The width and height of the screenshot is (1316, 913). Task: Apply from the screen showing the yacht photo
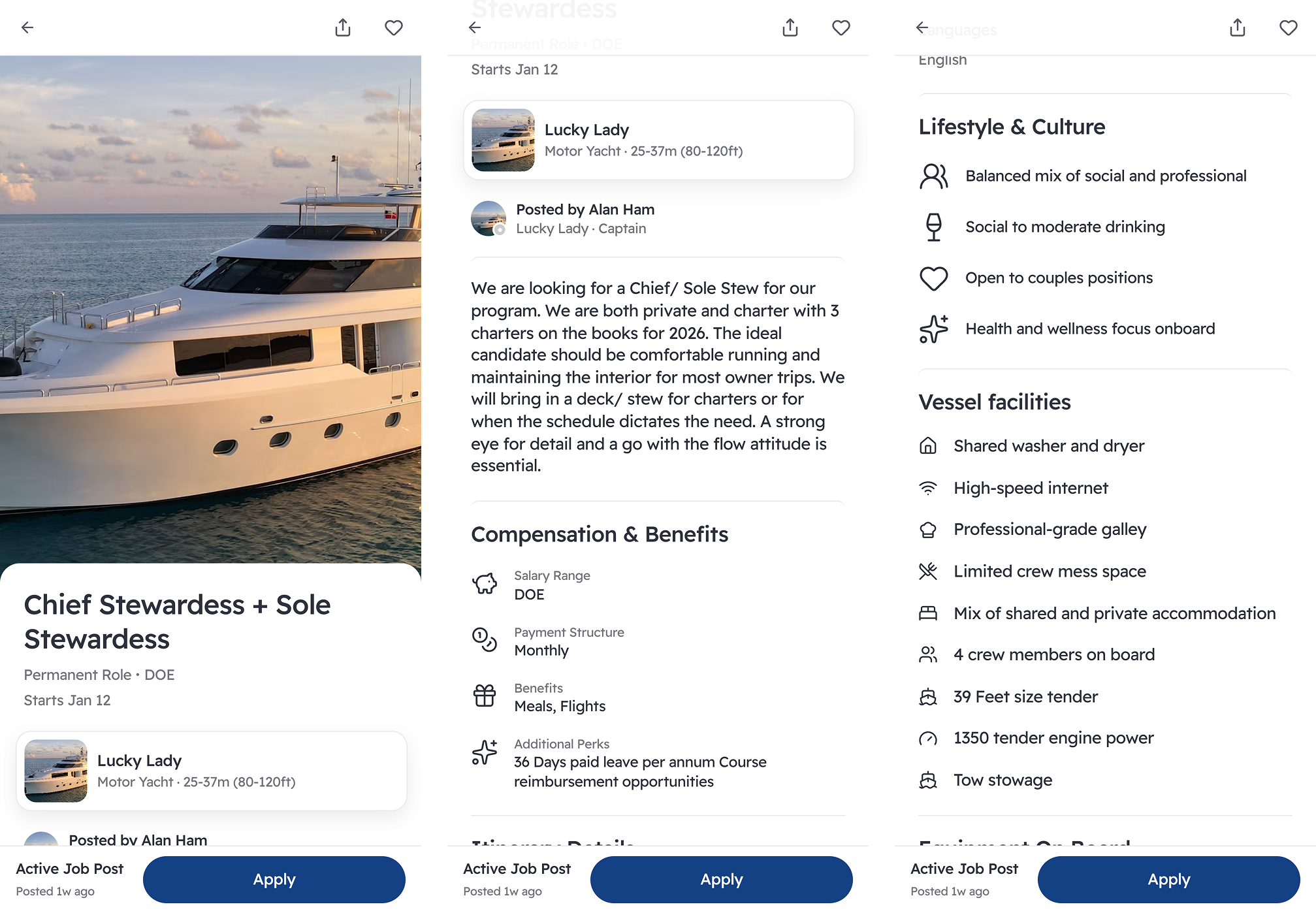coord(274,879)
